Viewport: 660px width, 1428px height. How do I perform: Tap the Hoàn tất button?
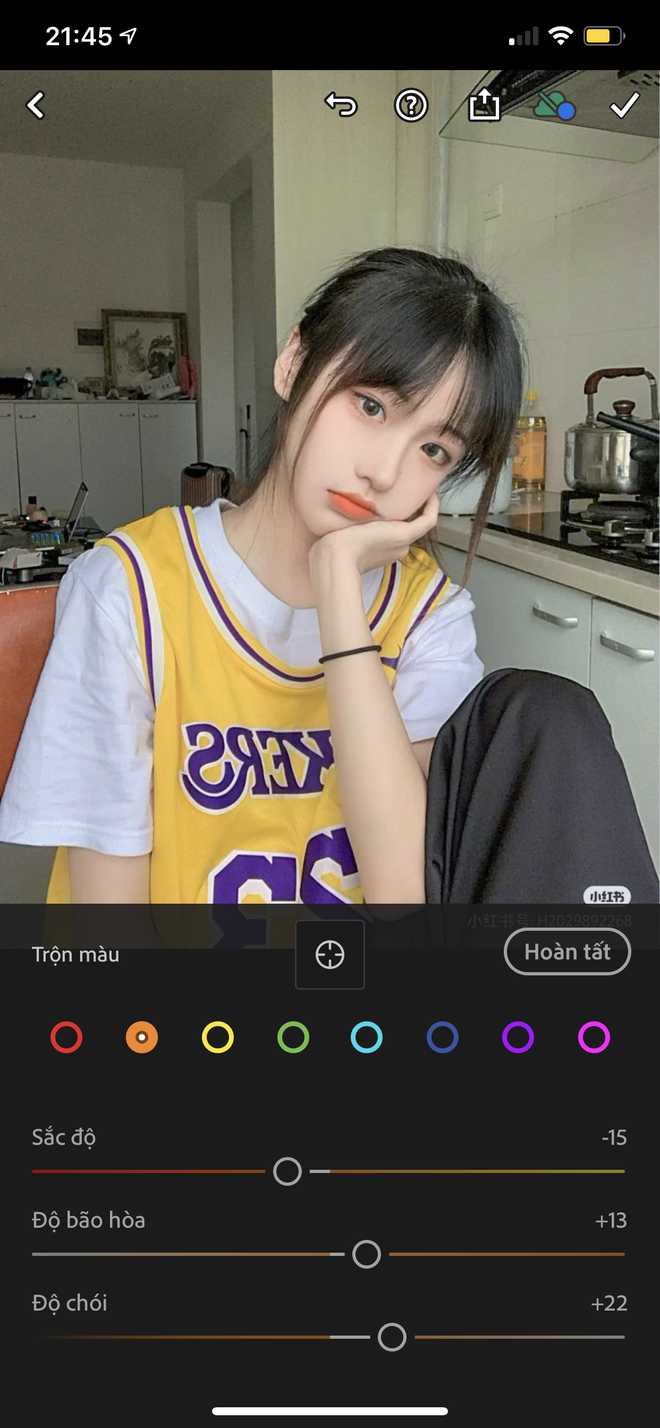[x=567, y=952]
